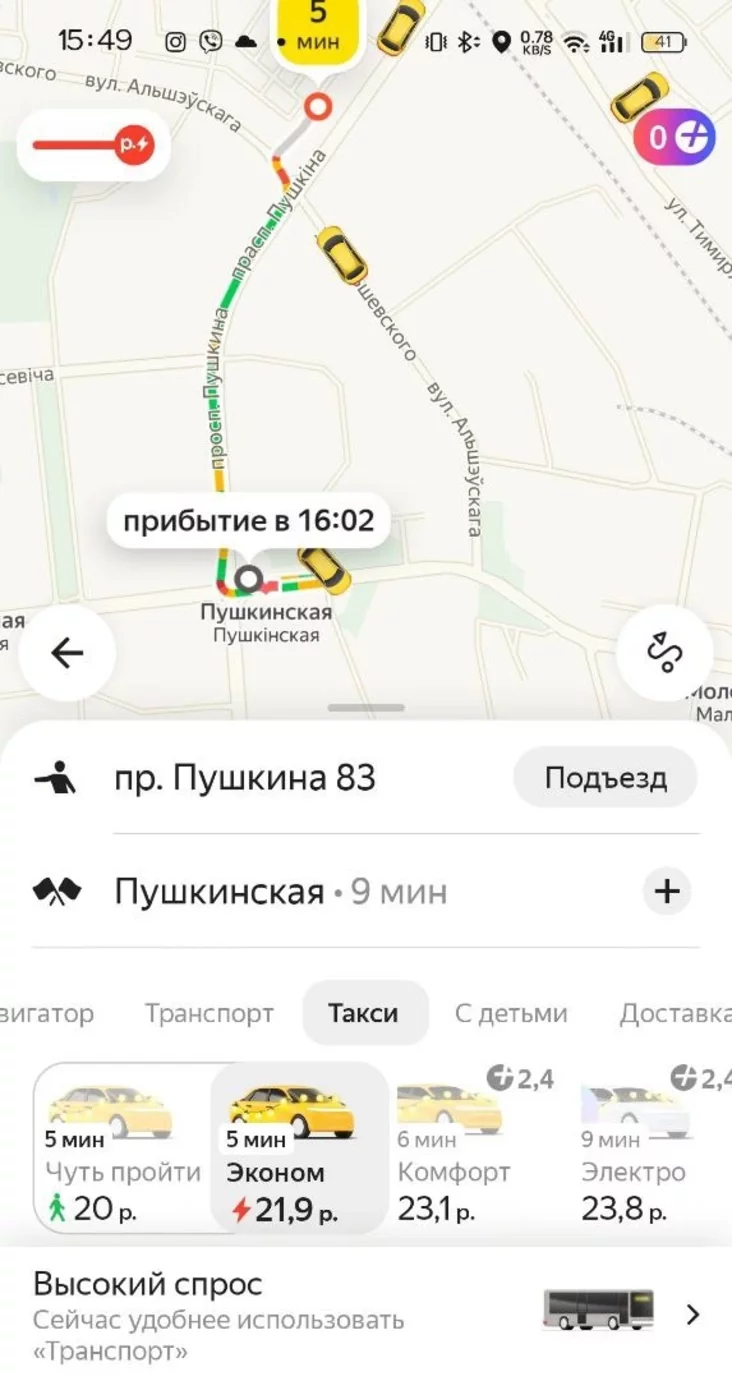Switch to the Транспорт tab
The height and width of the screenshot is (1381, 732).
209,1013
